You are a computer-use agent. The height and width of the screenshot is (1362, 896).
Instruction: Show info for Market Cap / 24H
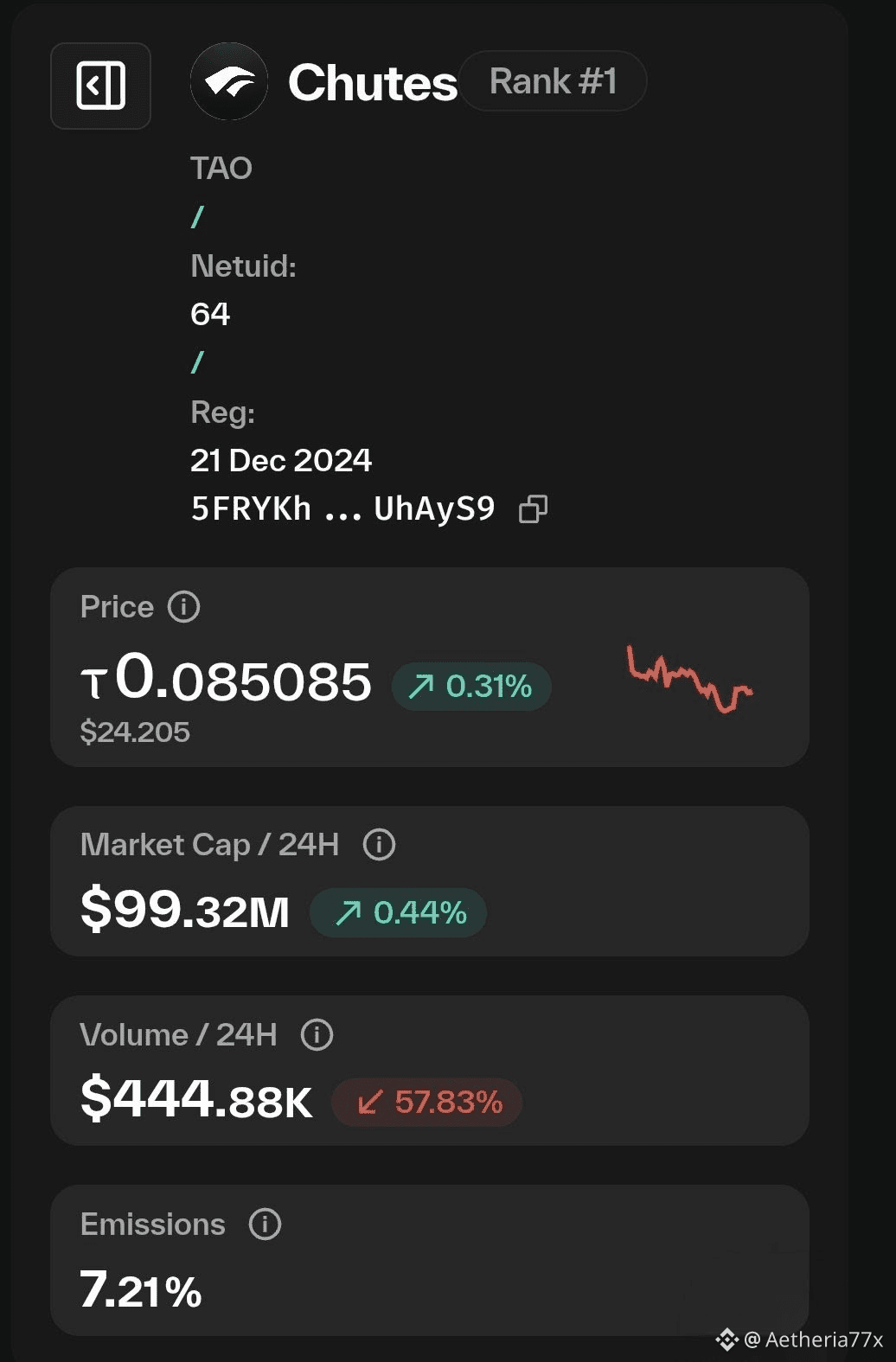379,844
